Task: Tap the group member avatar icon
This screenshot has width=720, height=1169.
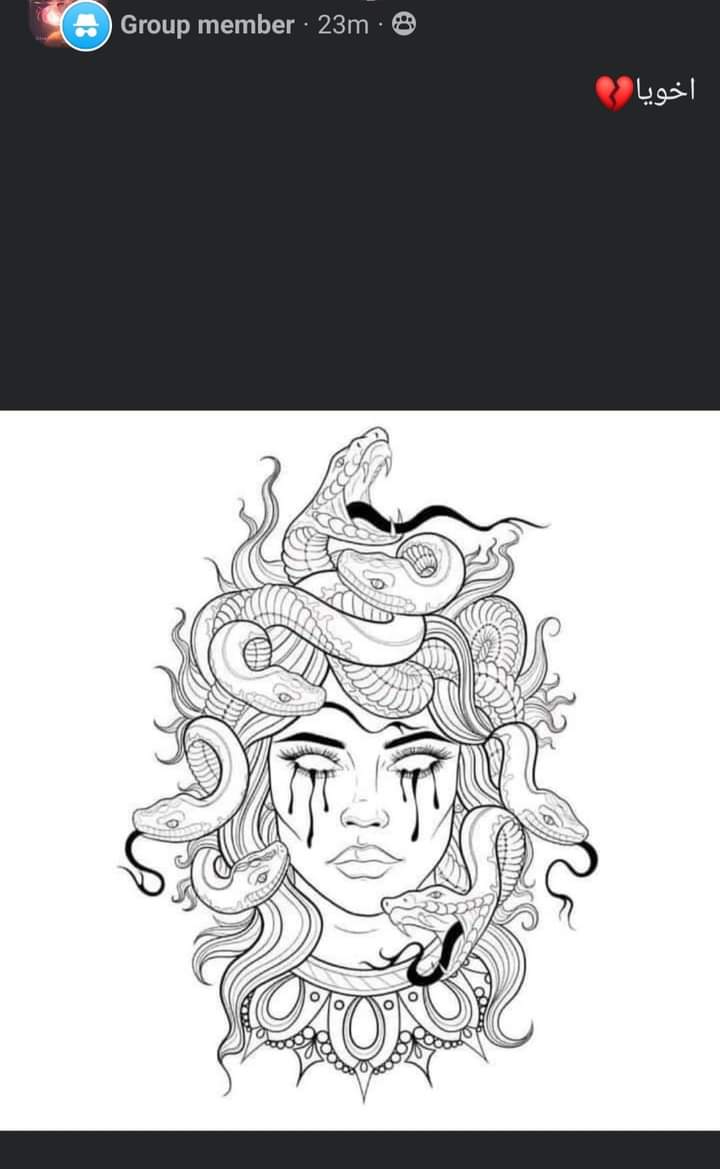Action: [x=86, y=26]
